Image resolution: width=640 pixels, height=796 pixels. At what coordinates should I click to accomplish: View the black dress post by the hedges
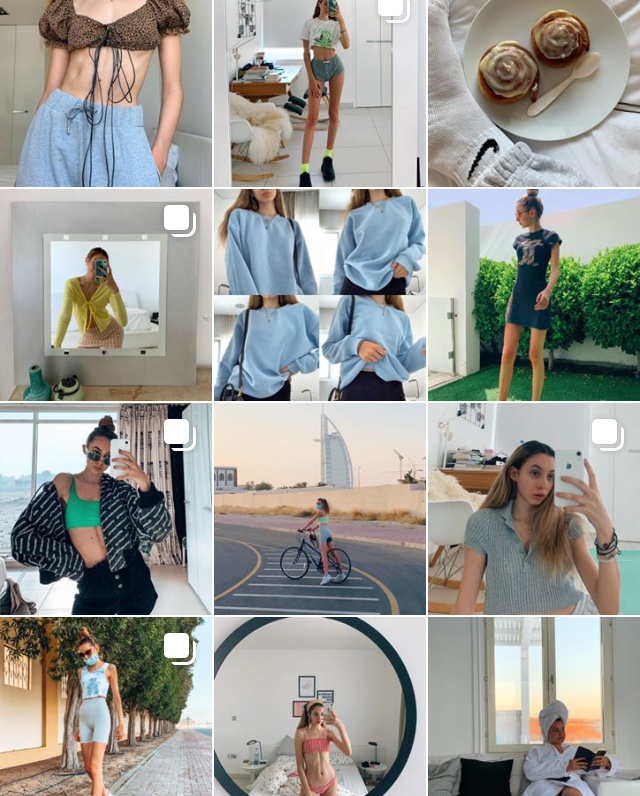(534, 295)
